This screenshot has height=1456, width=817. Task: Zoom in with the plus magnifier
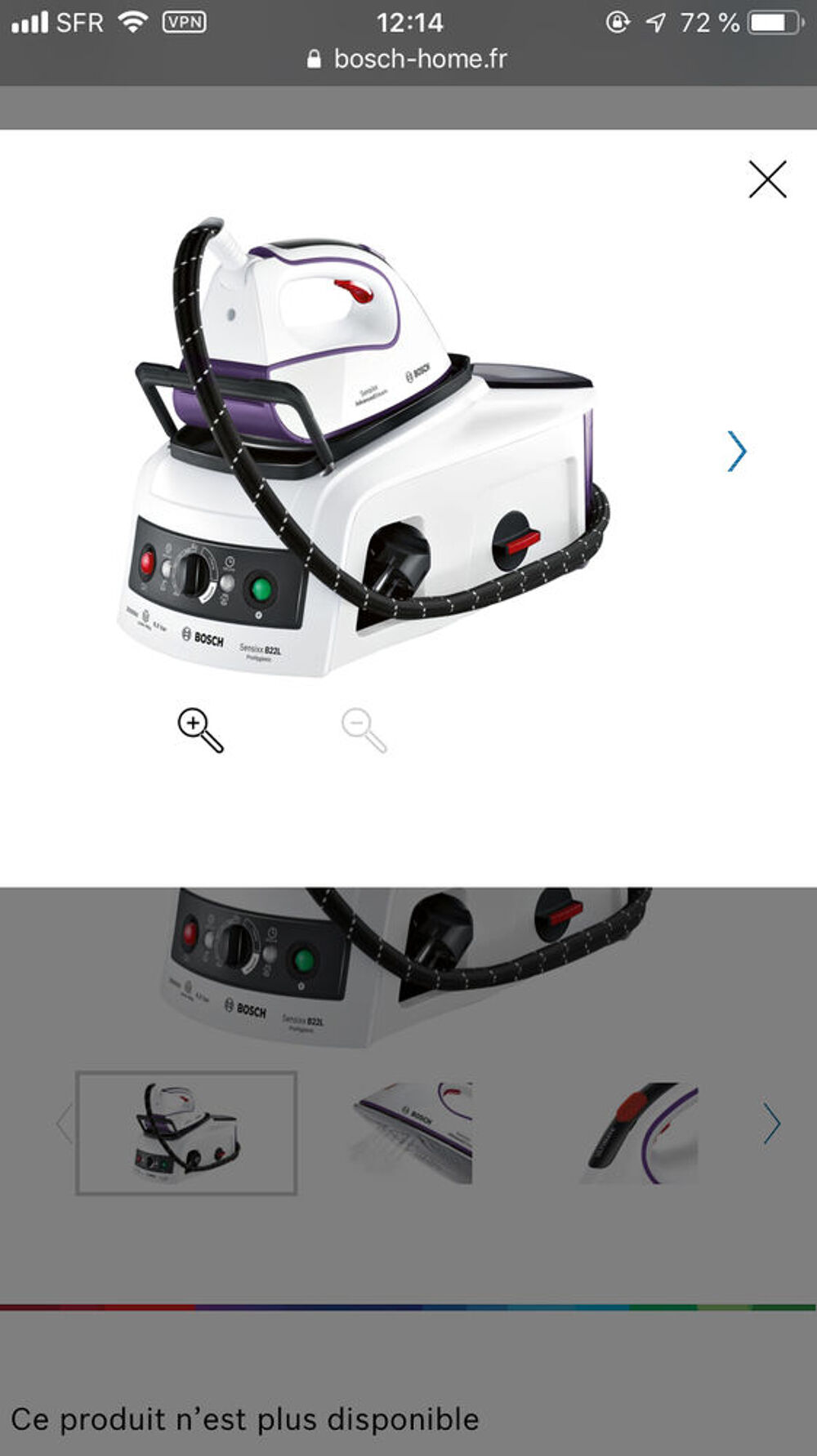pos(200,729)
